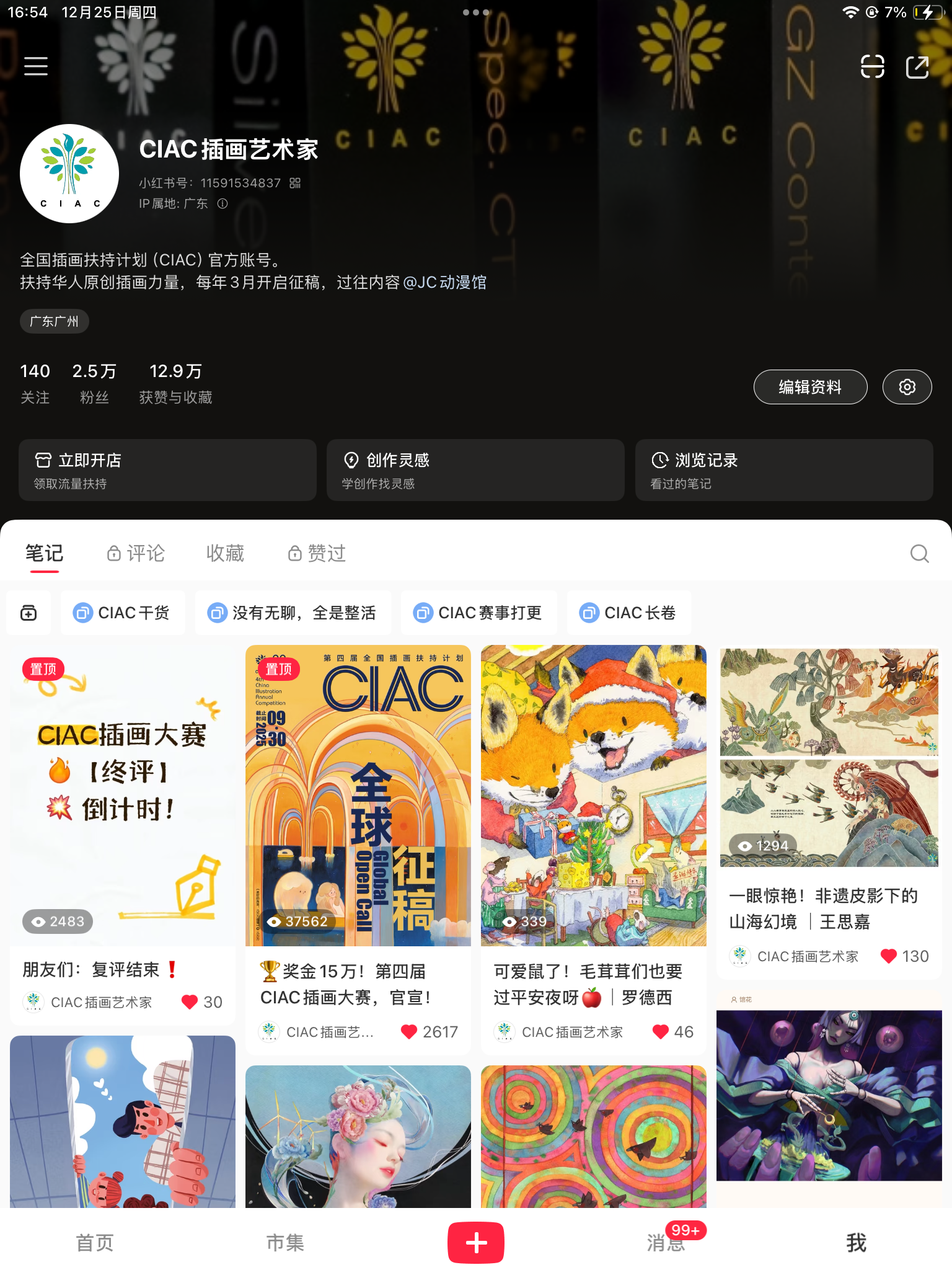Switch to the 评论 tab

click(x=136, y=553)
